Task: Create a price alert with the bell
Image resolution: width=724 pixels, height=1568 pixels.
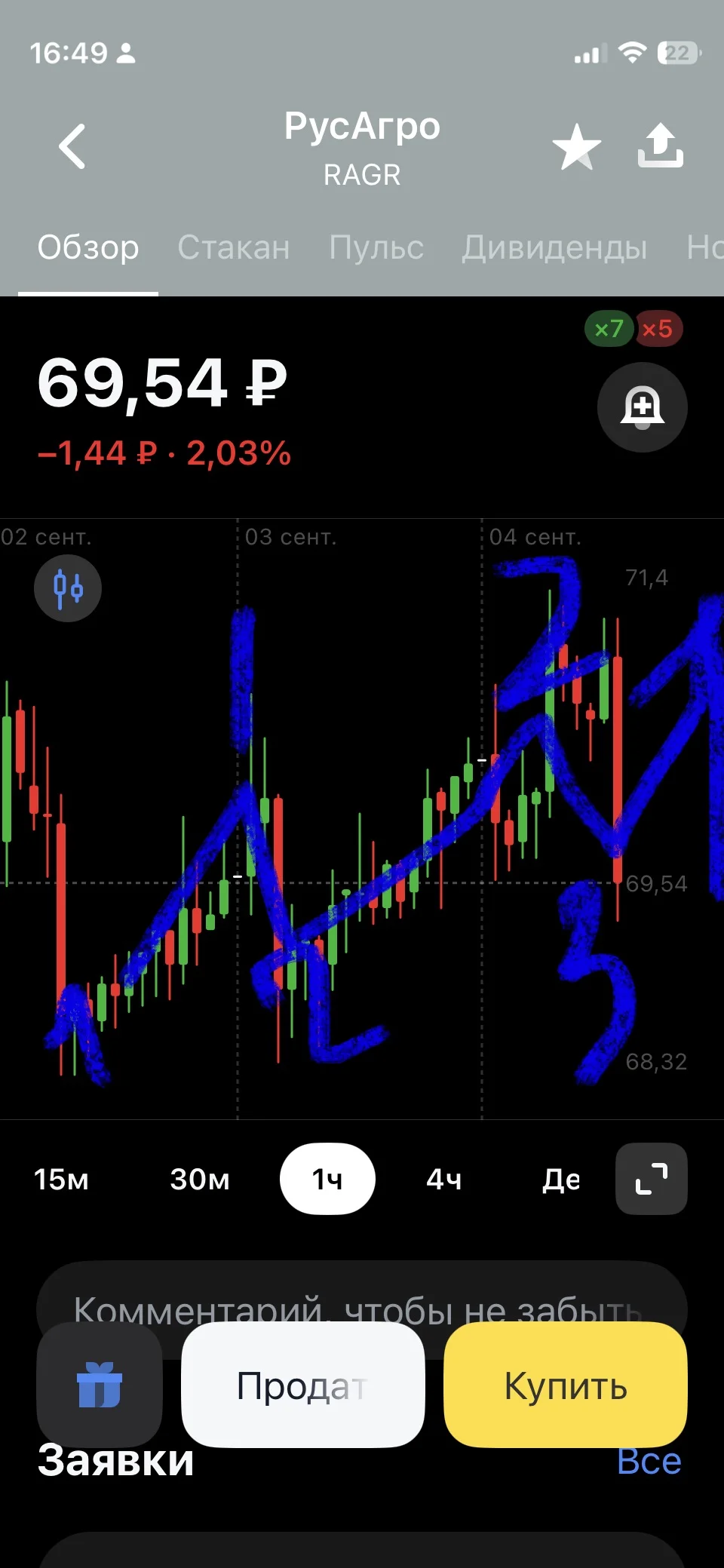Action: 643,407
